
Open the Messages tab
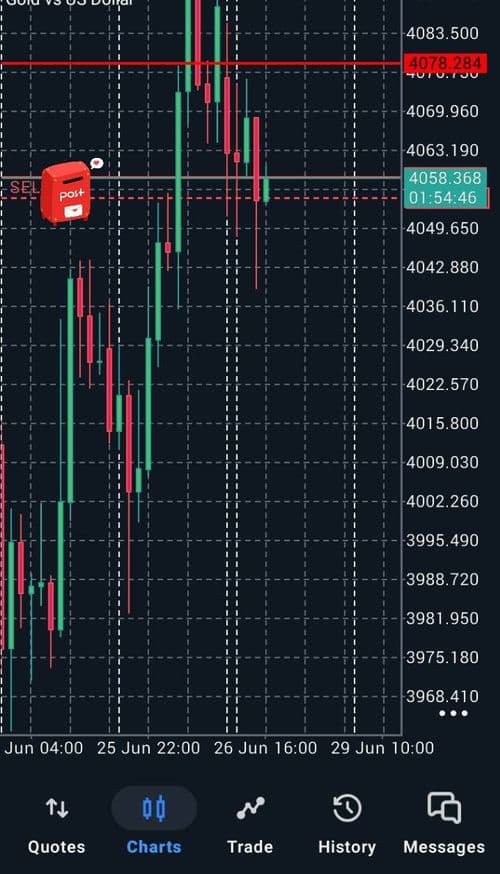[x=444, y=824]
